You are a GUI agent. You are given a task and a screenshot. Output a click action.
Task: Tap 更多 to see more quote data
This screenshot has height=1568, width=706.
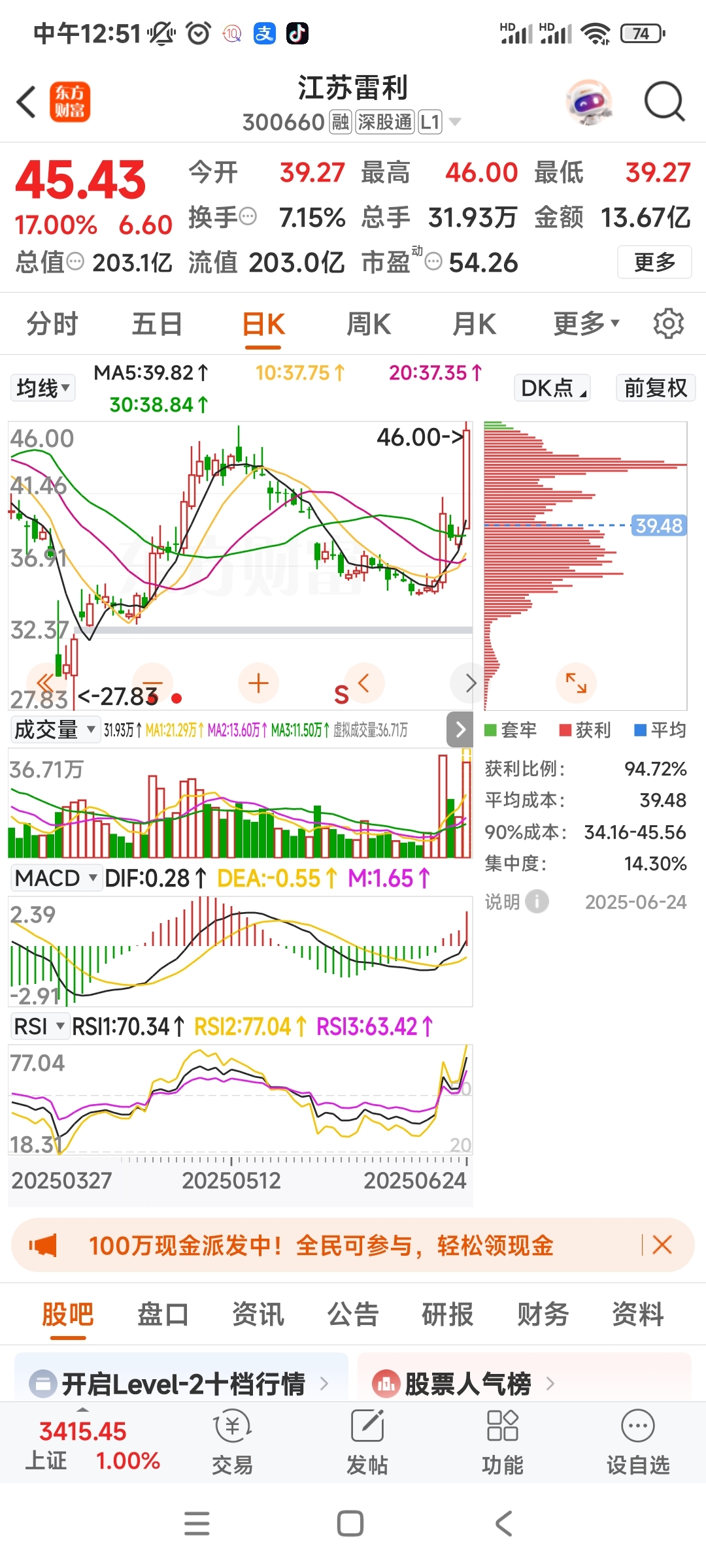654,262
